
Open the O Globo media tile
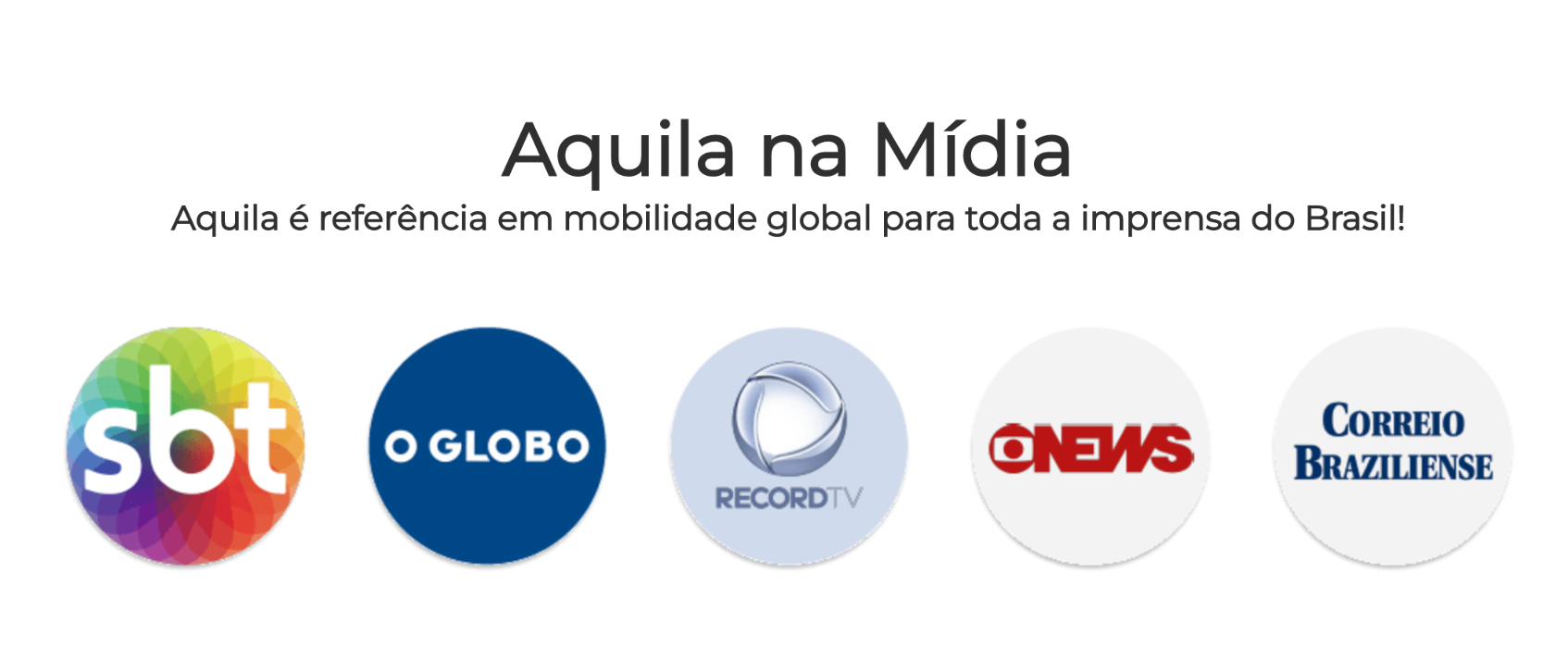[487, 445]
